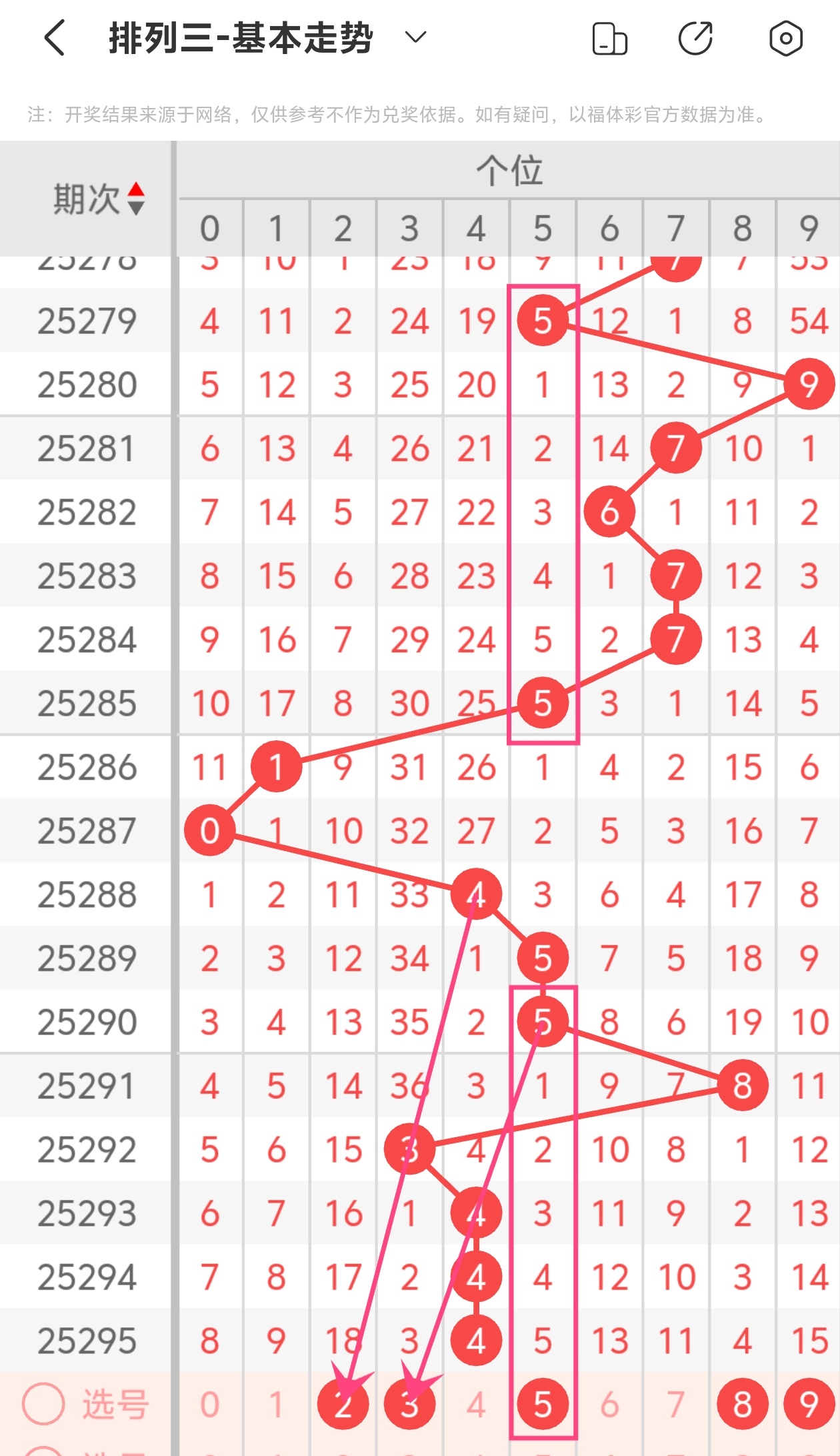840x1456 pixels.
Task: Pick number 1 in 选号 row
Action: [276, 1405]
